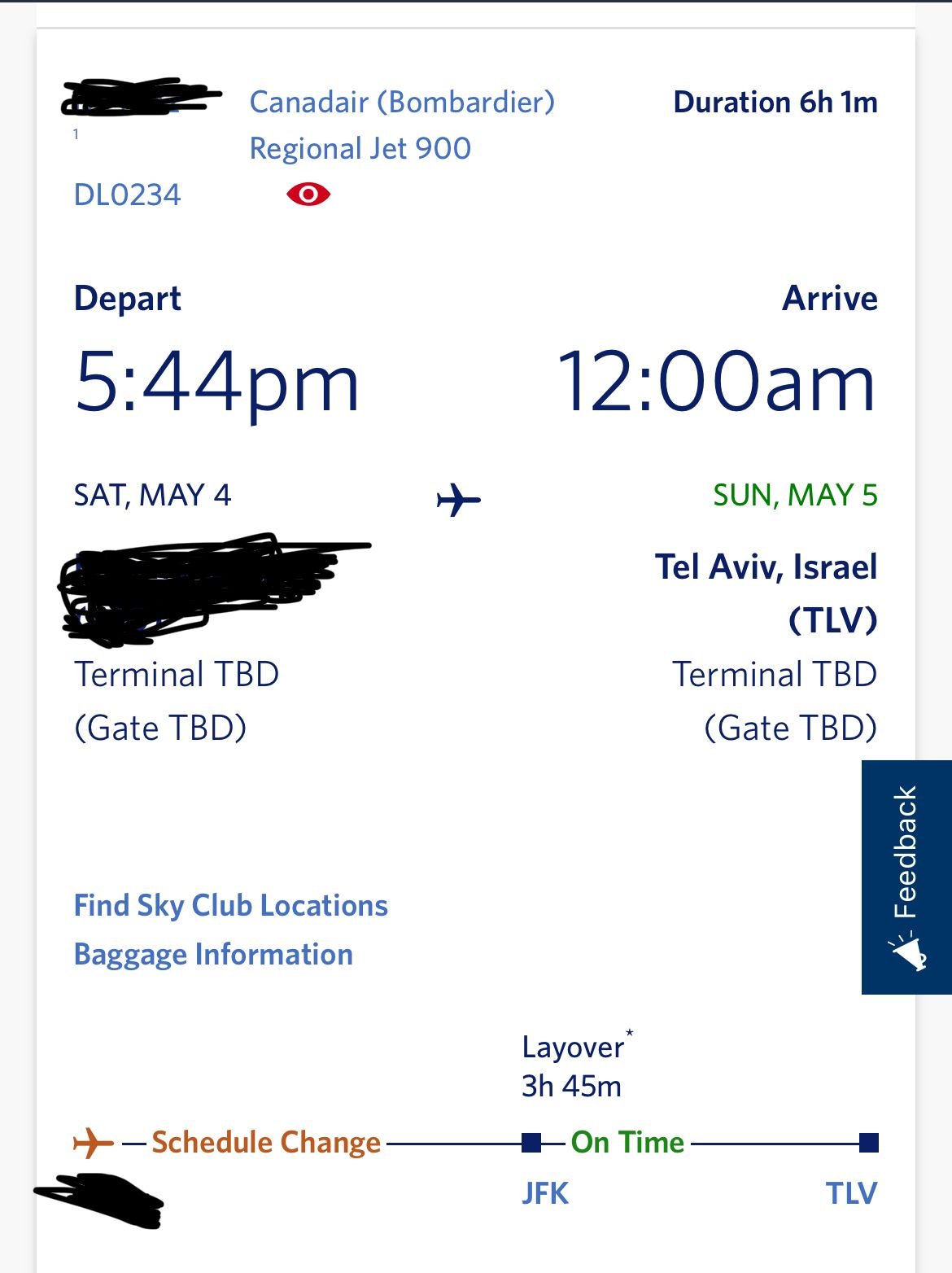Click the superscript 1 near the flight logo
The width and height of the screenshot is (952, 1273).
(76, 133)
